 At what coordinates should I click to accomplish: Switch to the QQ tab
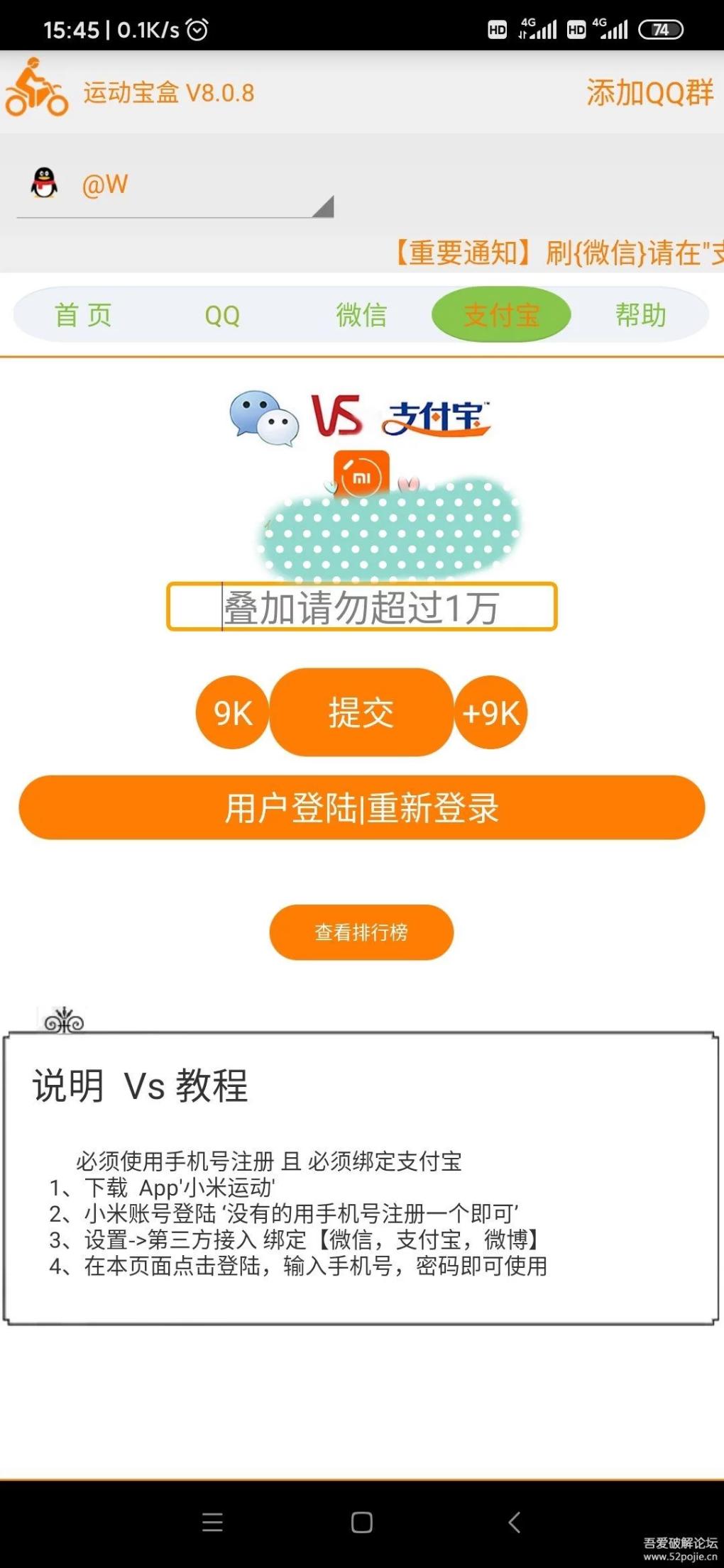pos(222,315)
